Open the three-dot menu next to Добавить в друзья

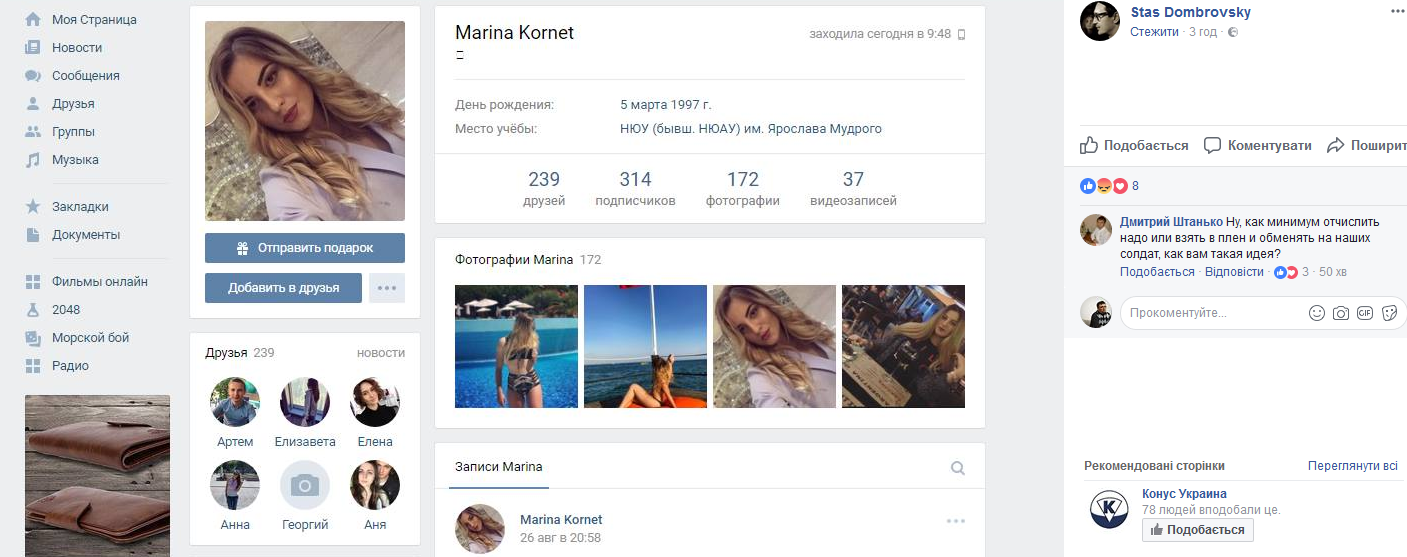386,288
